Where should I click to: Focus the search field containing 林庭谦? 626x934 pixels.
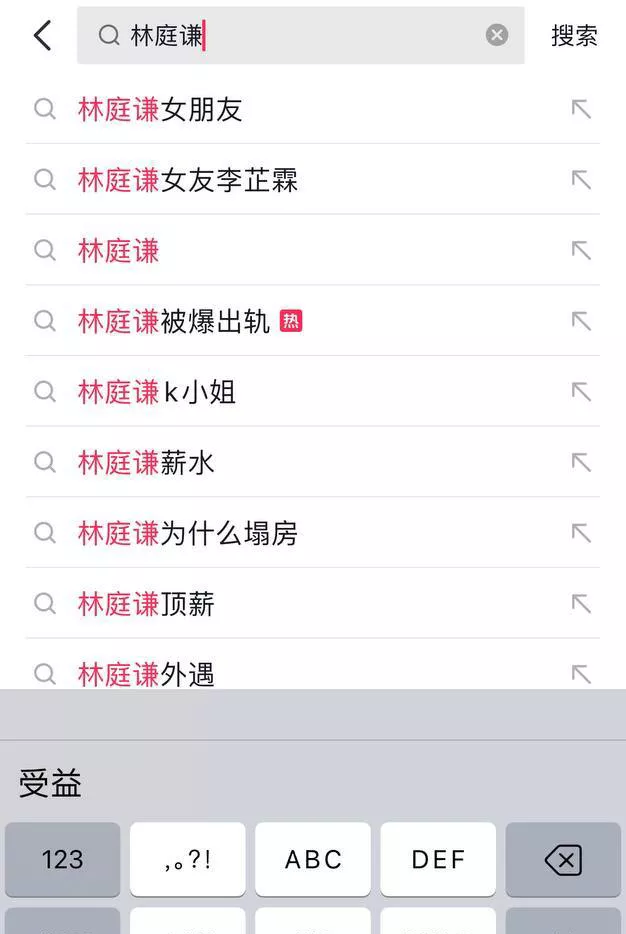(x=300, y=36)
